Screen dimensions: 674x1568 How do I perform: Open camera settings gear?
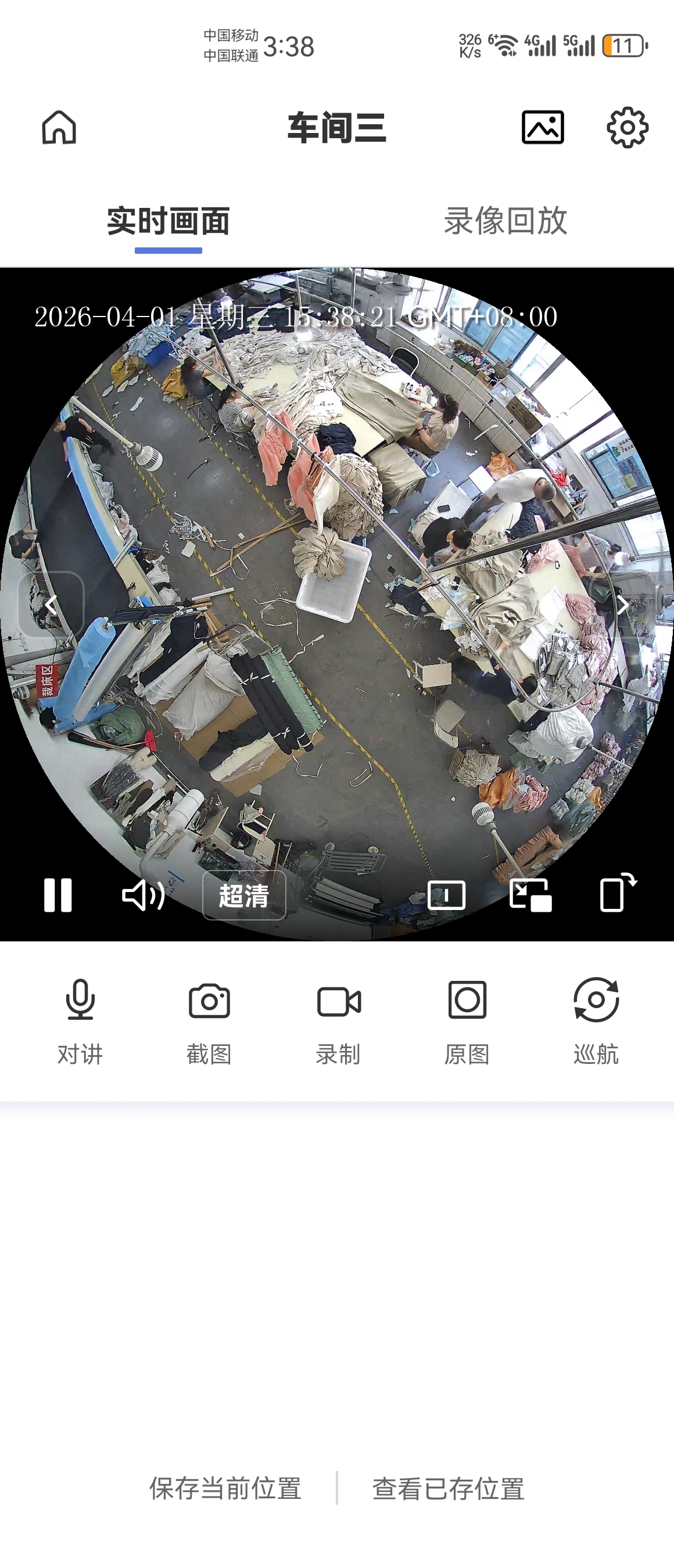click(627, 127)
